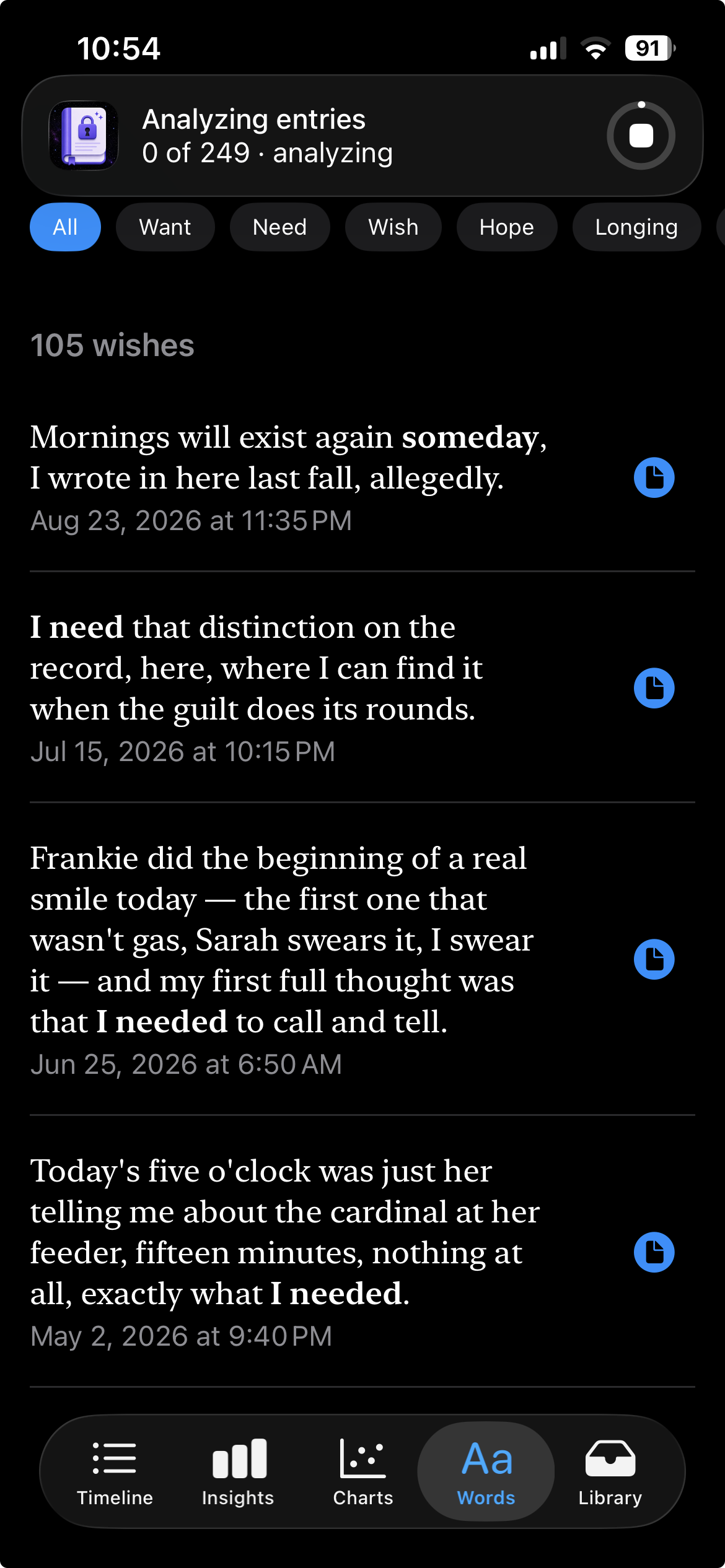The height and width of the screenshot is (1568, 725).
Task: Open entry icon for Jul 15, 2026 wish
Action: (654, 688)
